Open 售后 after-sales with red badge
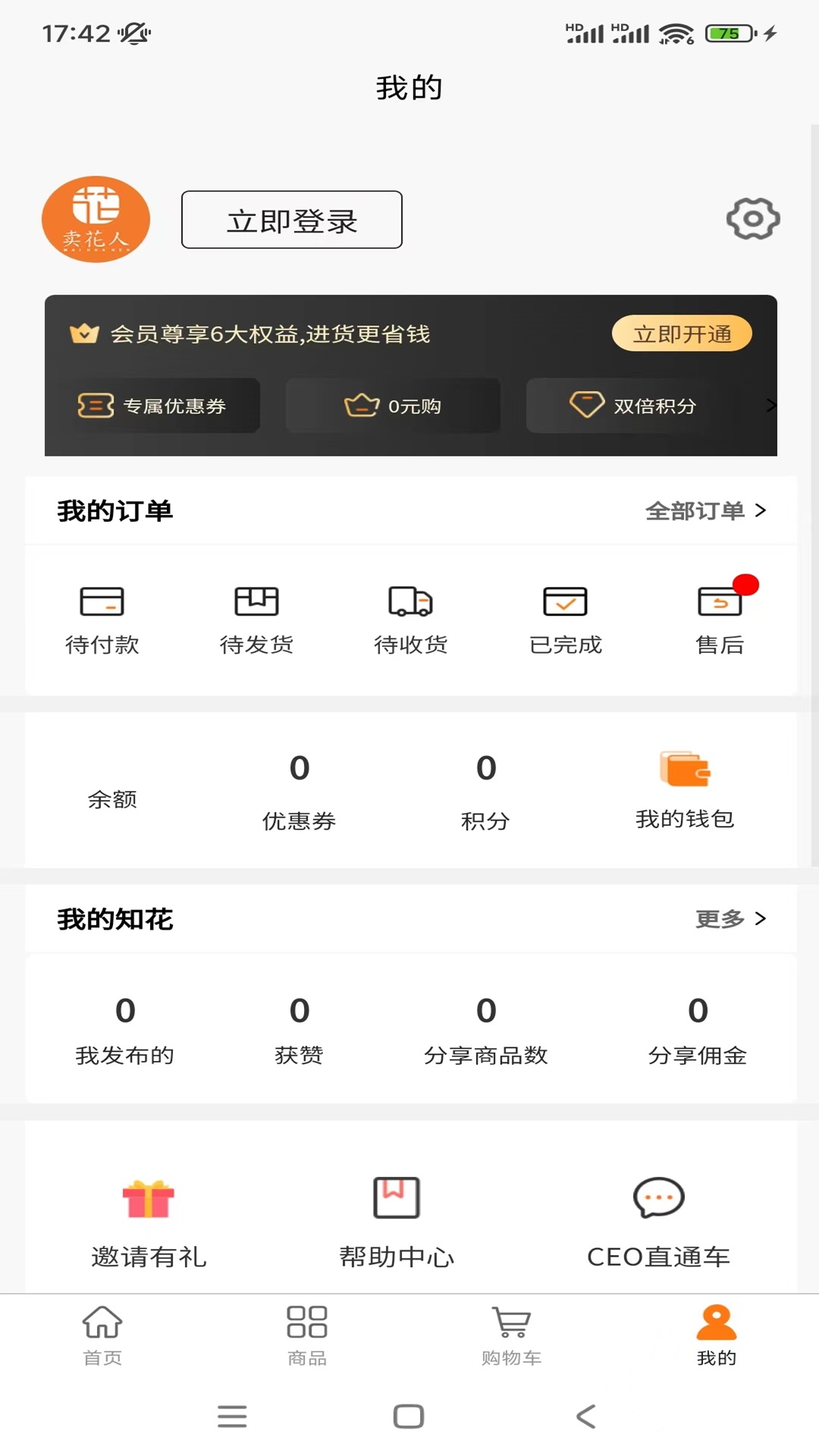819x1456 pixels. [x=717, y=616]
